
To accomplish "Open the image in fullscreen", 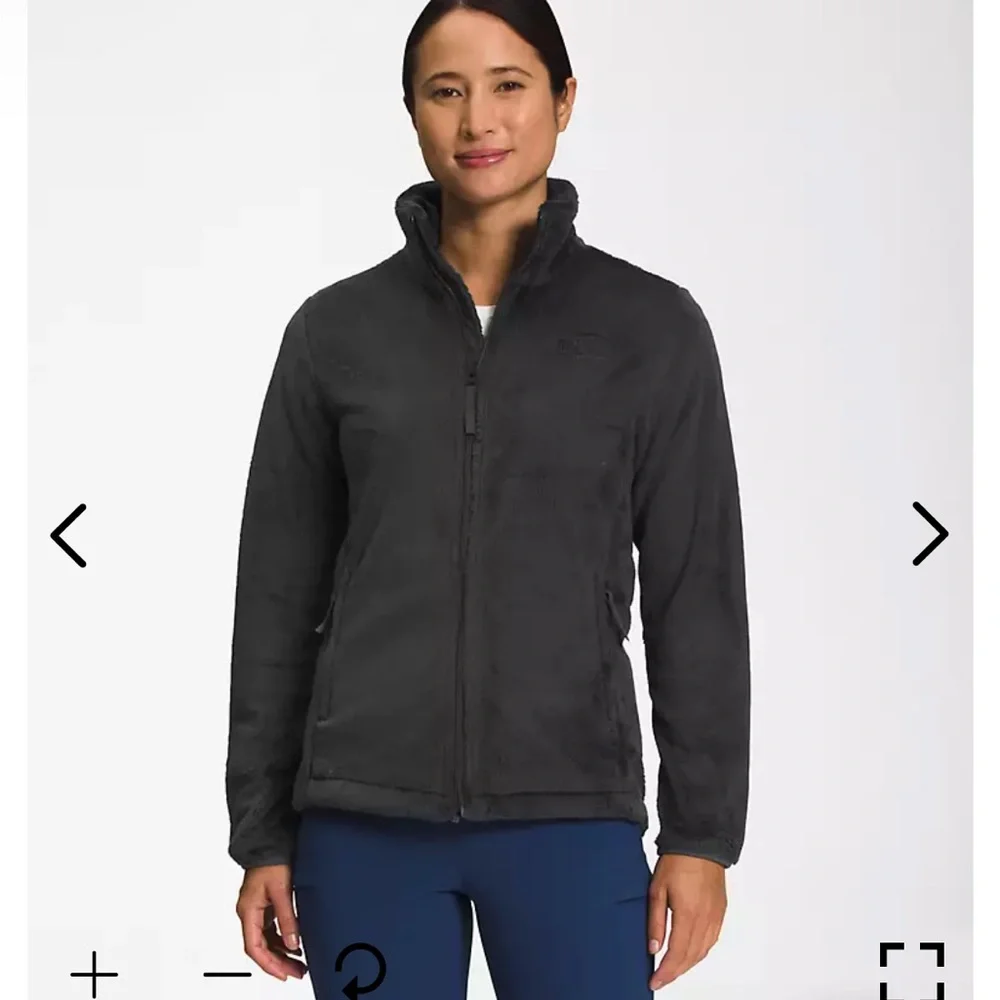I will pyautogui.click(x=911, y=972).
